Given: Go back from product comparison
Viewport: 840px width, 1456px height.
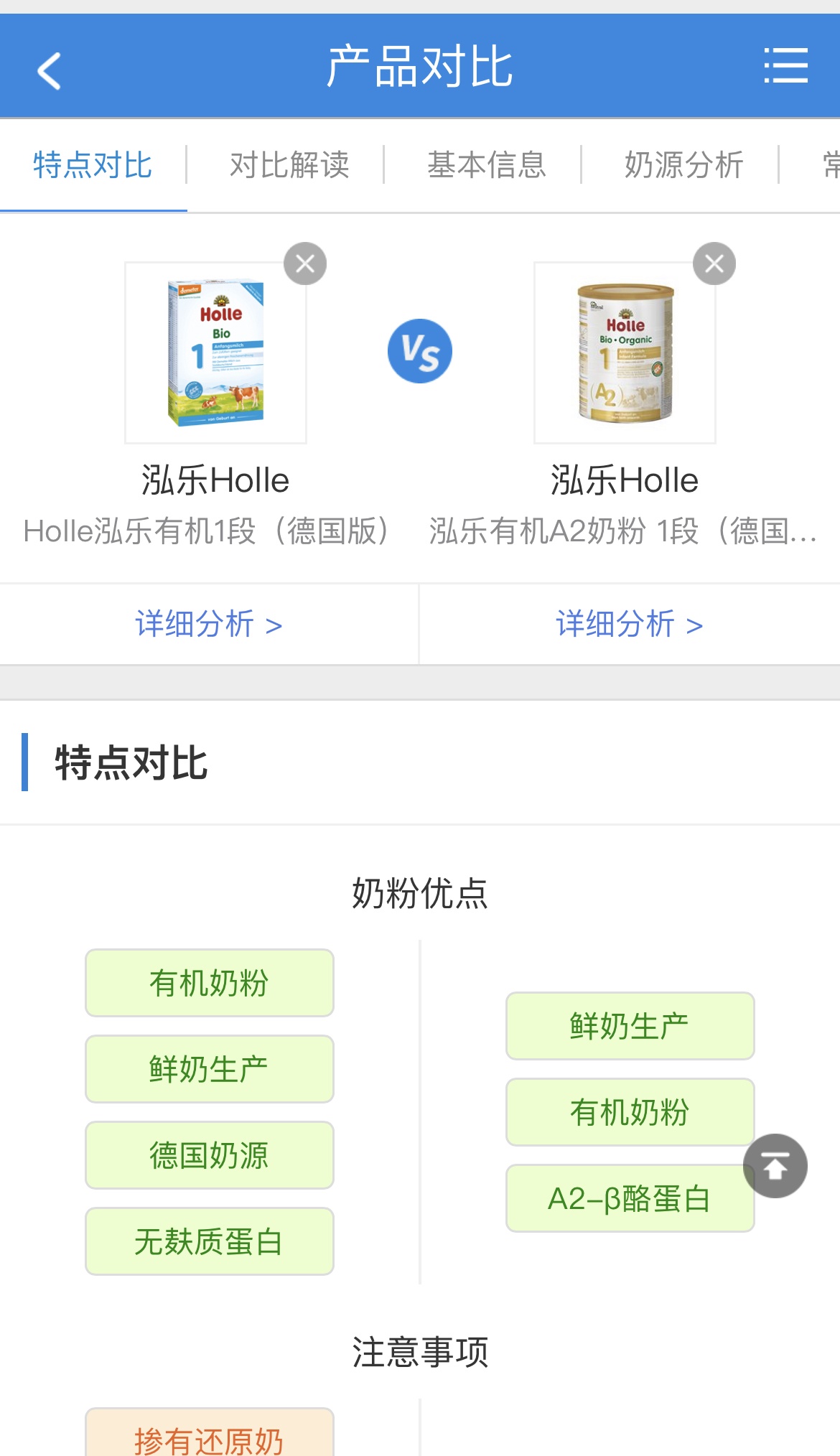Looking at the screenshot, I should [49, 70].
